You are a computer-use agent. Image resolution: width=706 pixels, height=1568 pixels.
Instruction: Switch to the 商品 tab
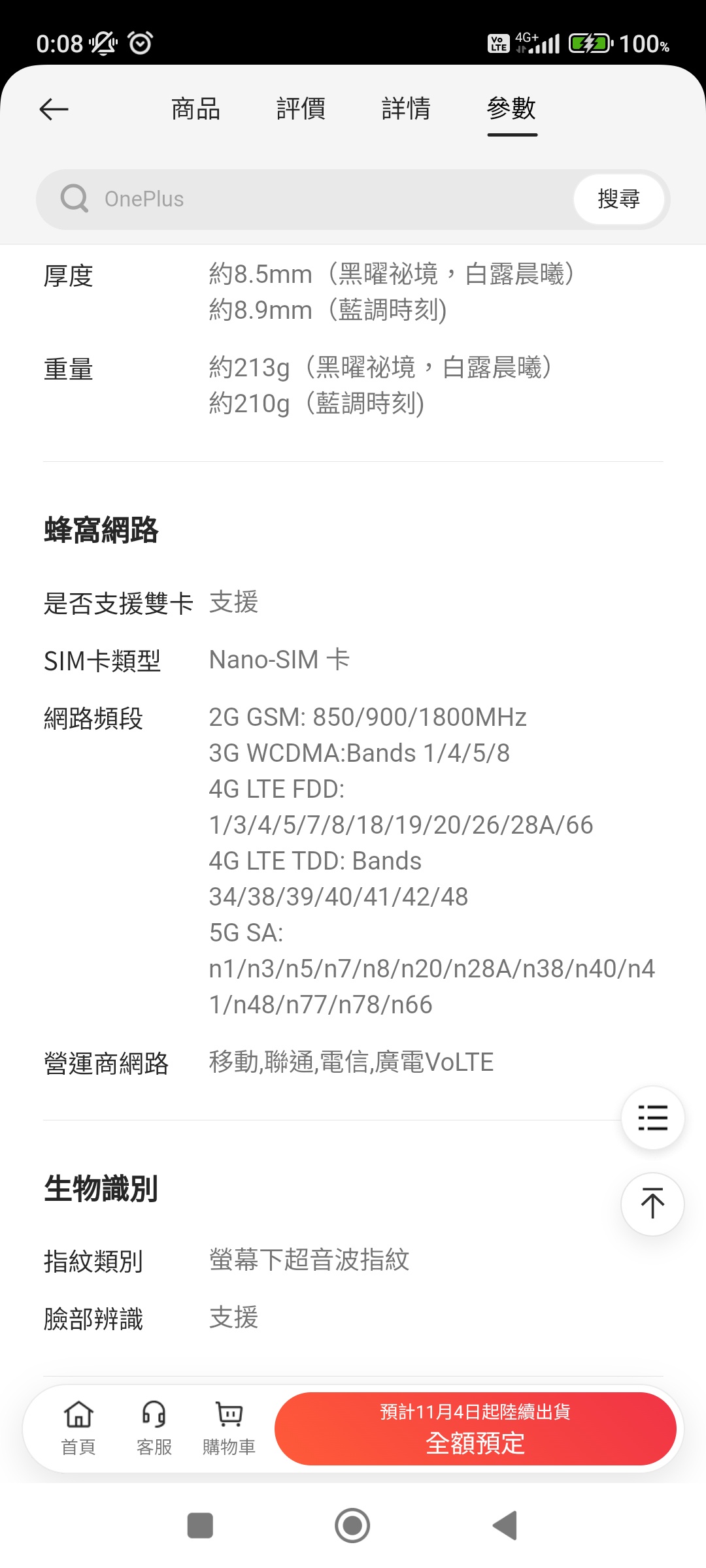pyautogui.click(x=196, y=109)
